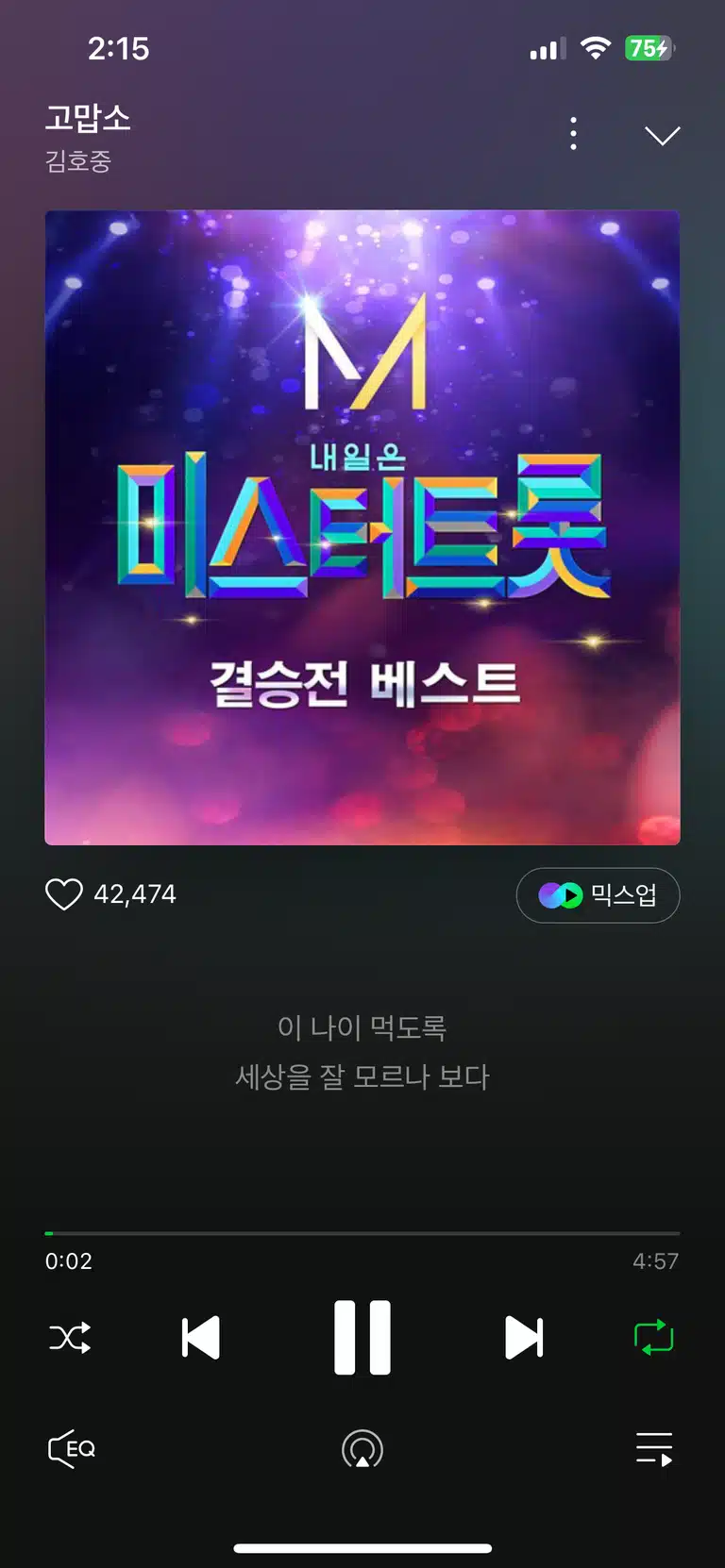Open artist 김호중's page
725x1568 pixels.
(78, 161)
